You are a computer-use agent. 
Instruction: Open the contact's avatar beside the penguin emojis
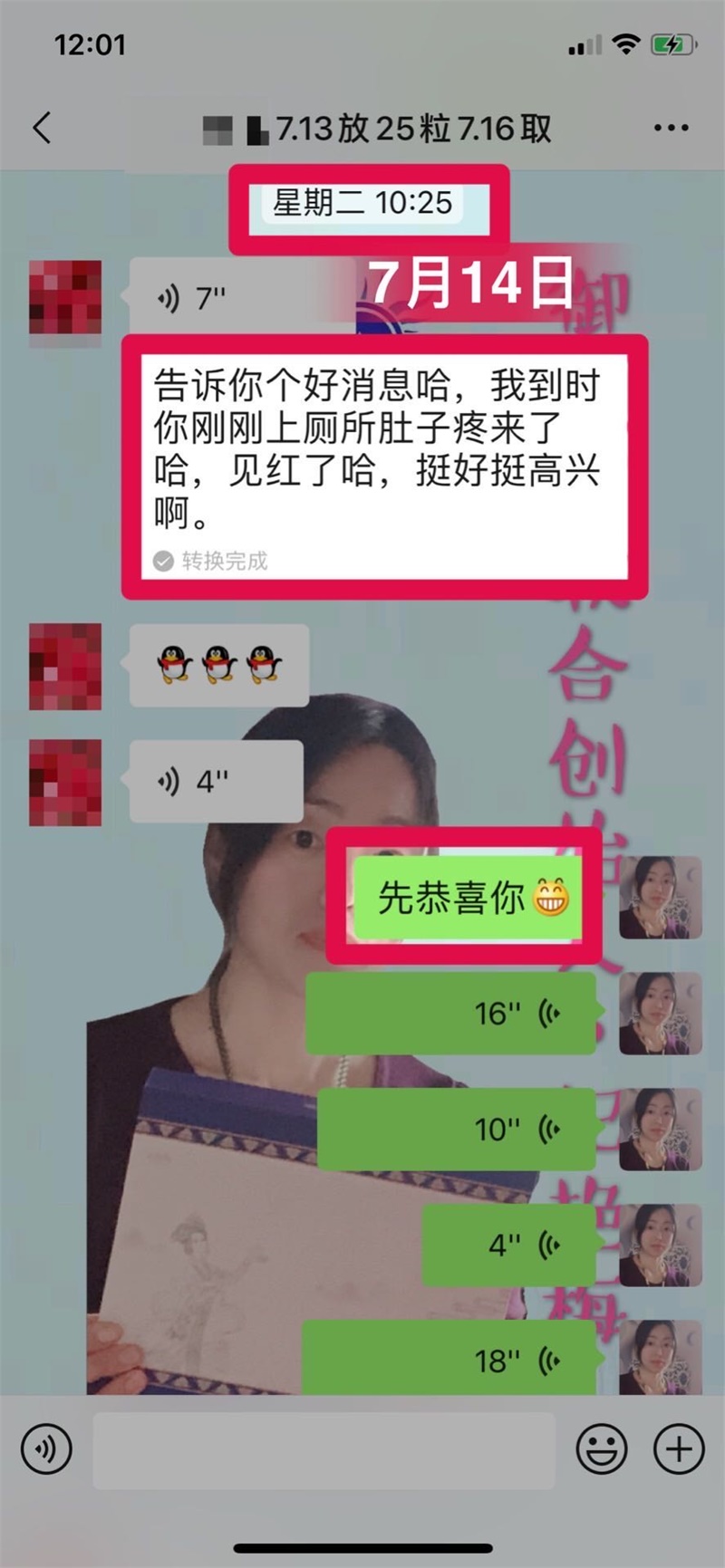65,667
